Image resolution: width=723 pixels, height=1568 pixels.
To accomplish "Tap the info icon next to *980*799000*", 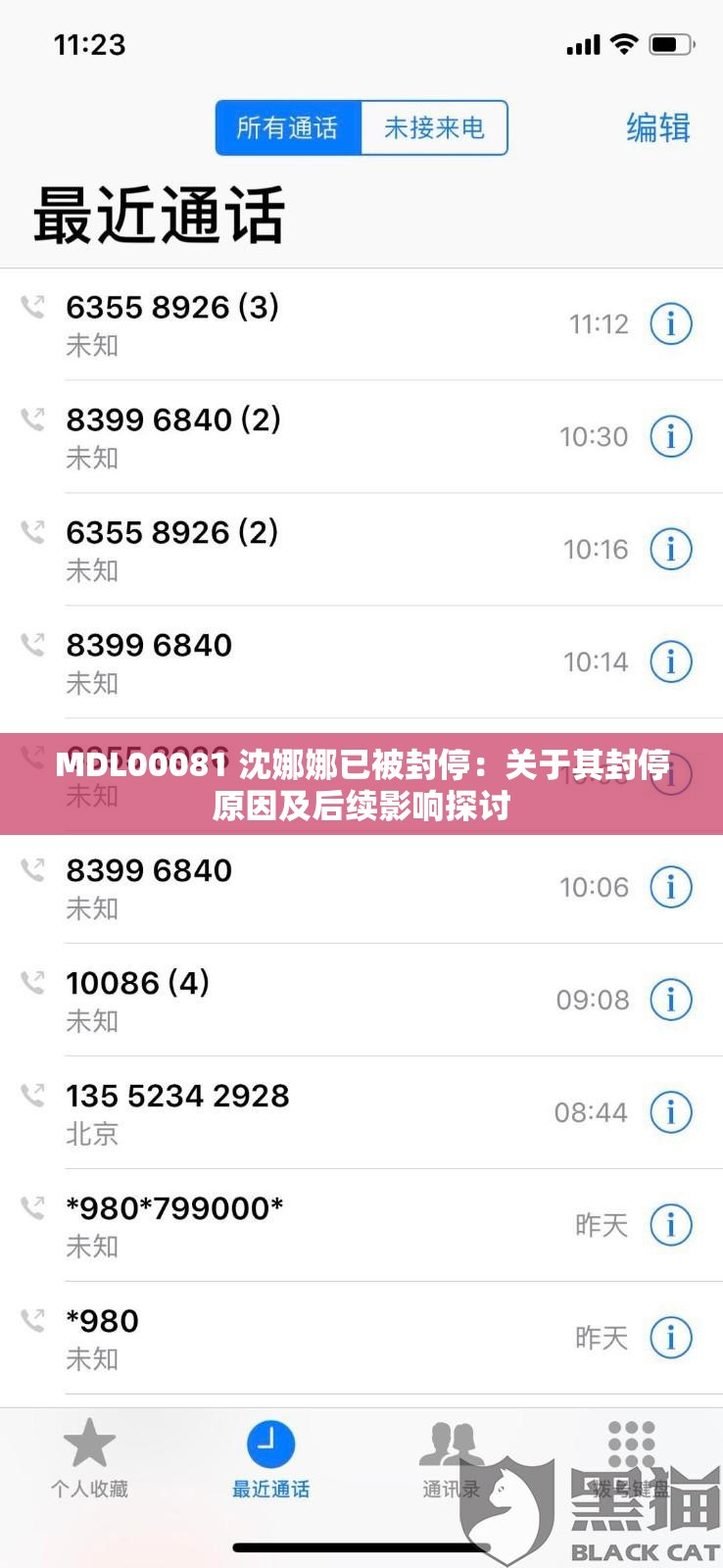I will click(x=670, y=1225).
